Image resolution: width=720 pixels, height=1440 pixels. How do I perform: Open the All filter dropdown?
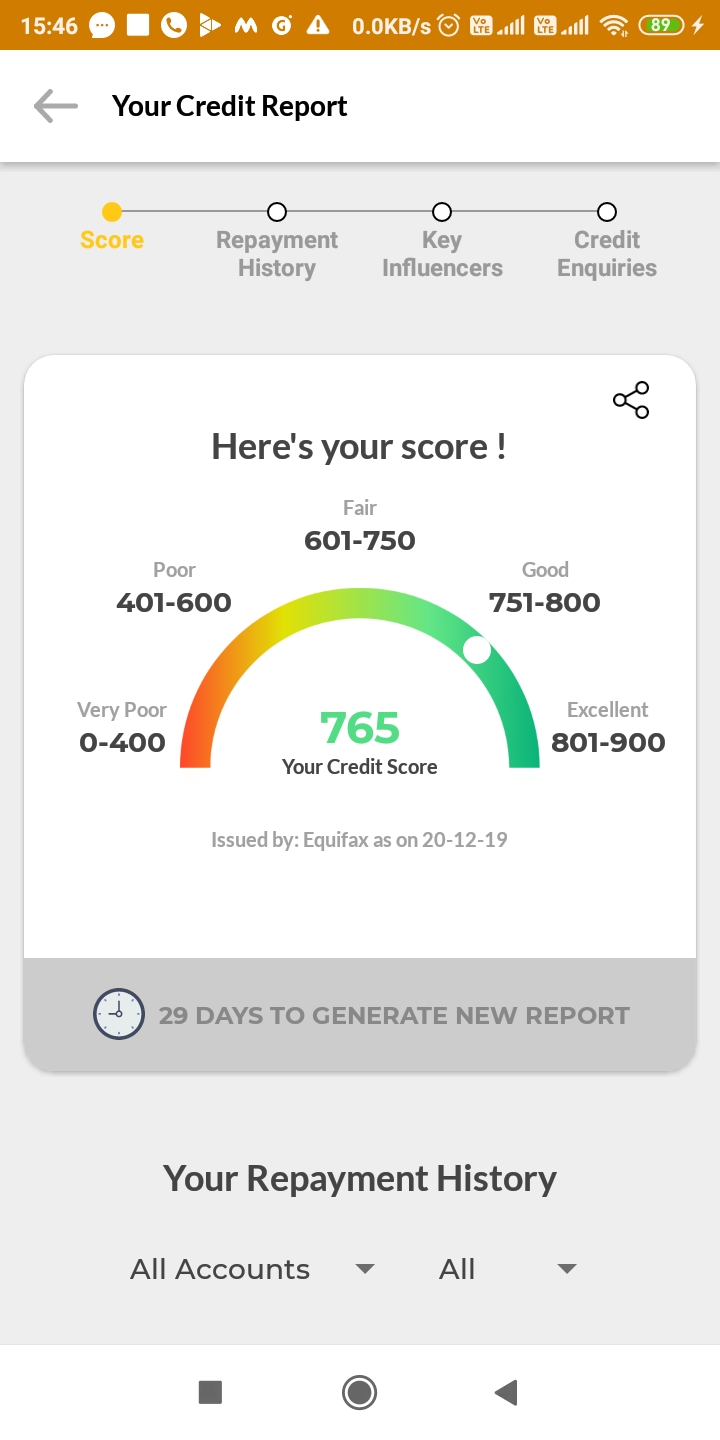pyautogui.click(x=508, y=1269)
